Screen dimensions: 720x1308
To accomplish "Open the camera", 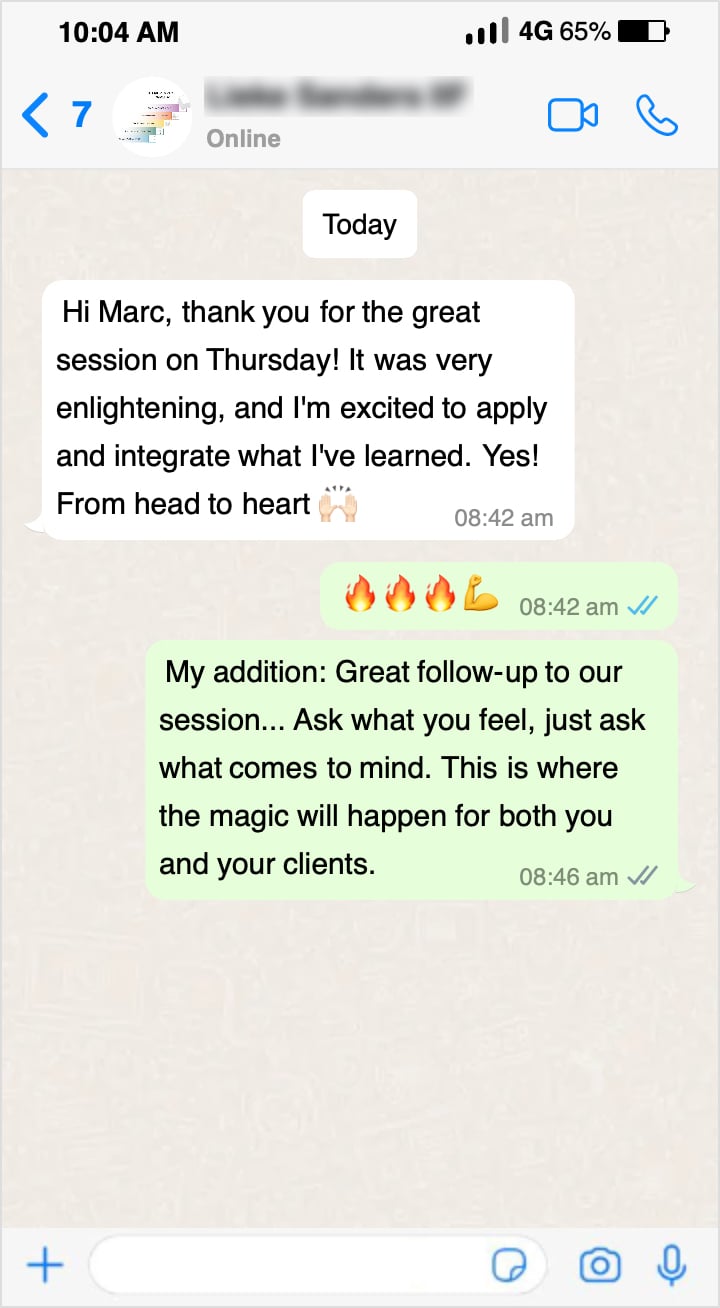I will 600,1266.
